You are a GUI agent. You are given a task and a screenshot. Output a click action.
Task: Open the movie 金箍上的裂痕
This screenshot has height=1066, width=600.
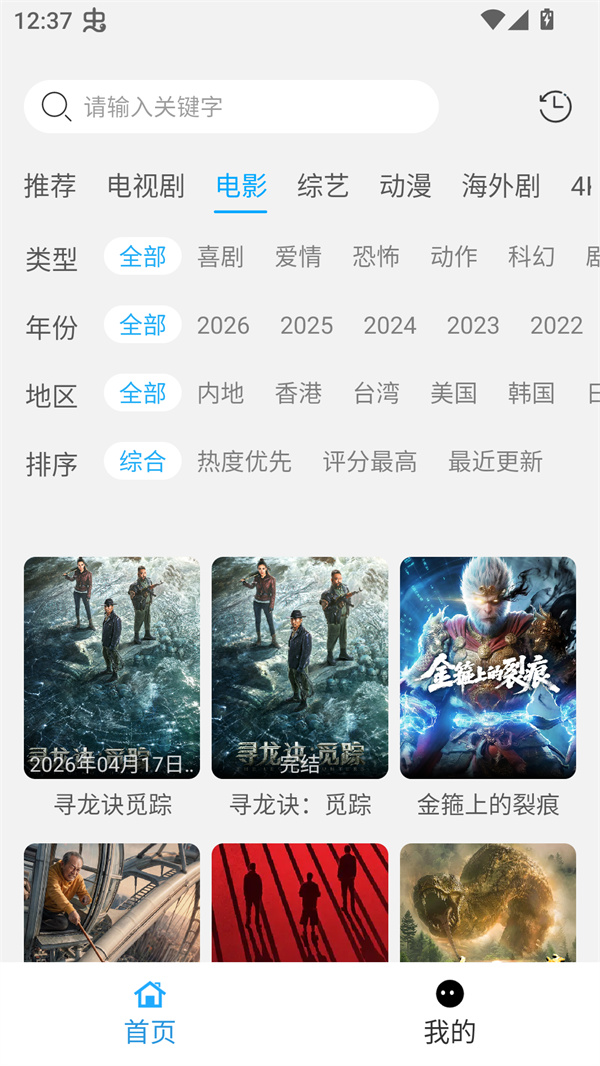click(x=488, y=668)
